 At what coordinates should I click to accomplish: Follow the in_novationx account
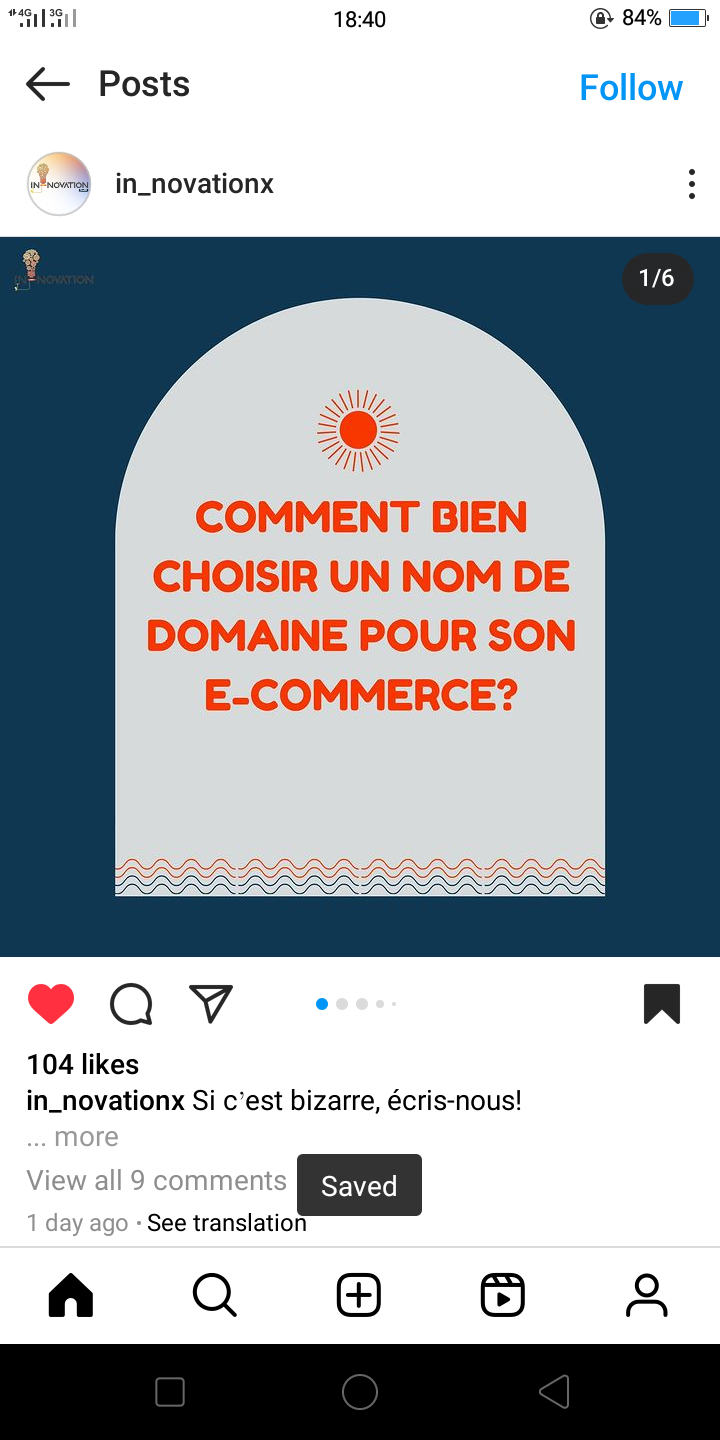tap(631, 88)
